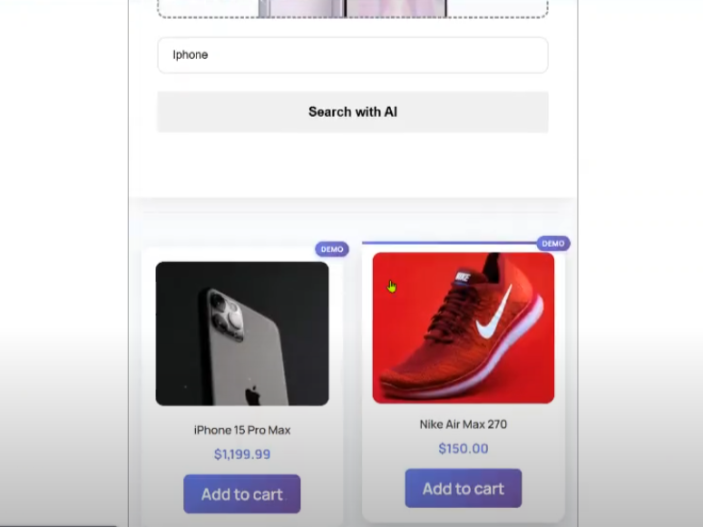Tap the image upload area above search

click(352, 8)
